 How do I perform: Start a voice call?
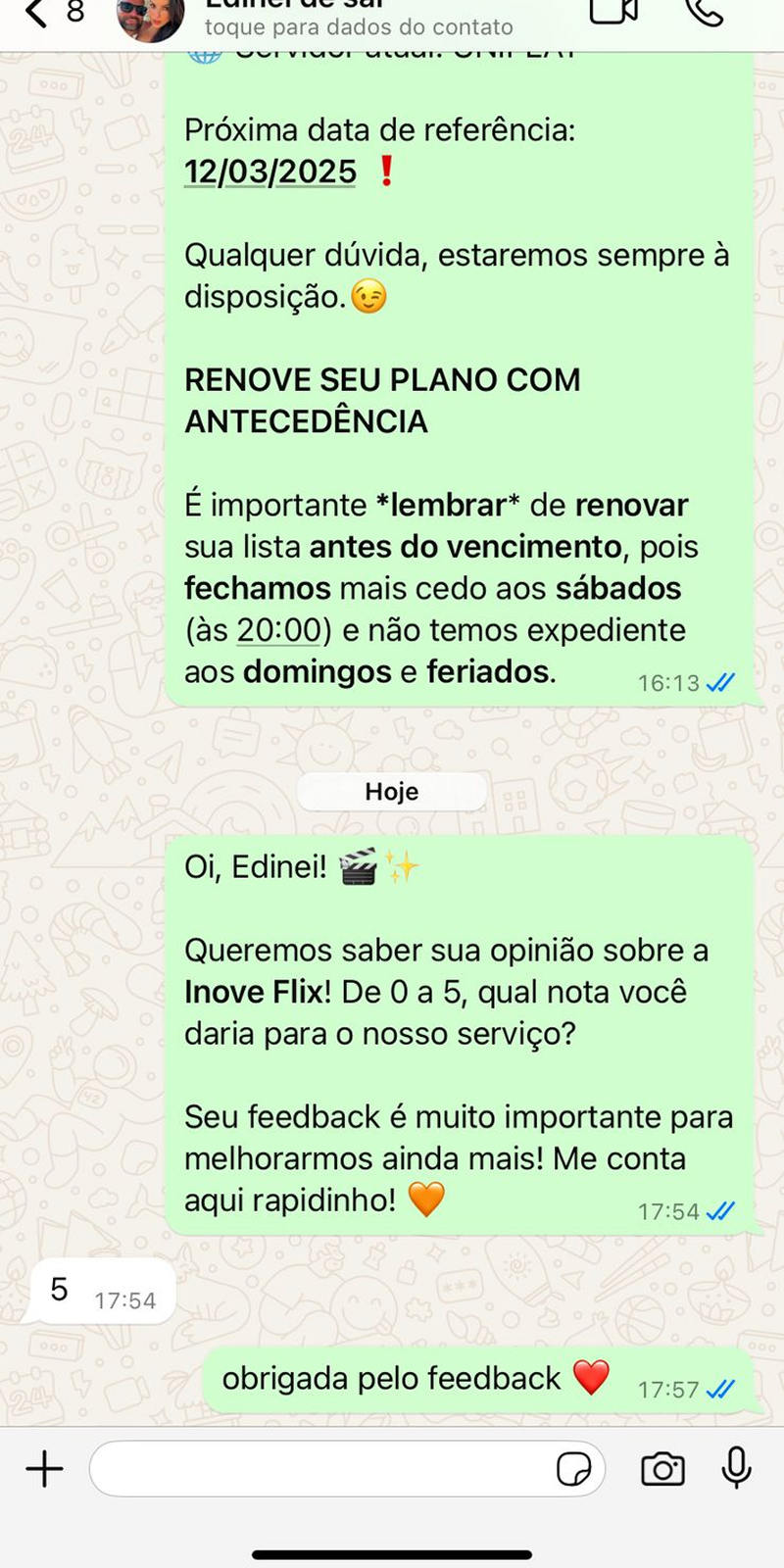pyautogui.click(x=703, y=12)
